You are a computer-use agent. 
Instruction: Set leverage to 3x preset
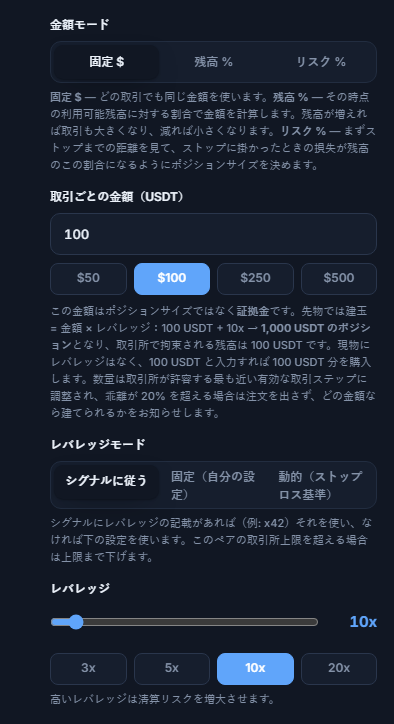(88, 669)
